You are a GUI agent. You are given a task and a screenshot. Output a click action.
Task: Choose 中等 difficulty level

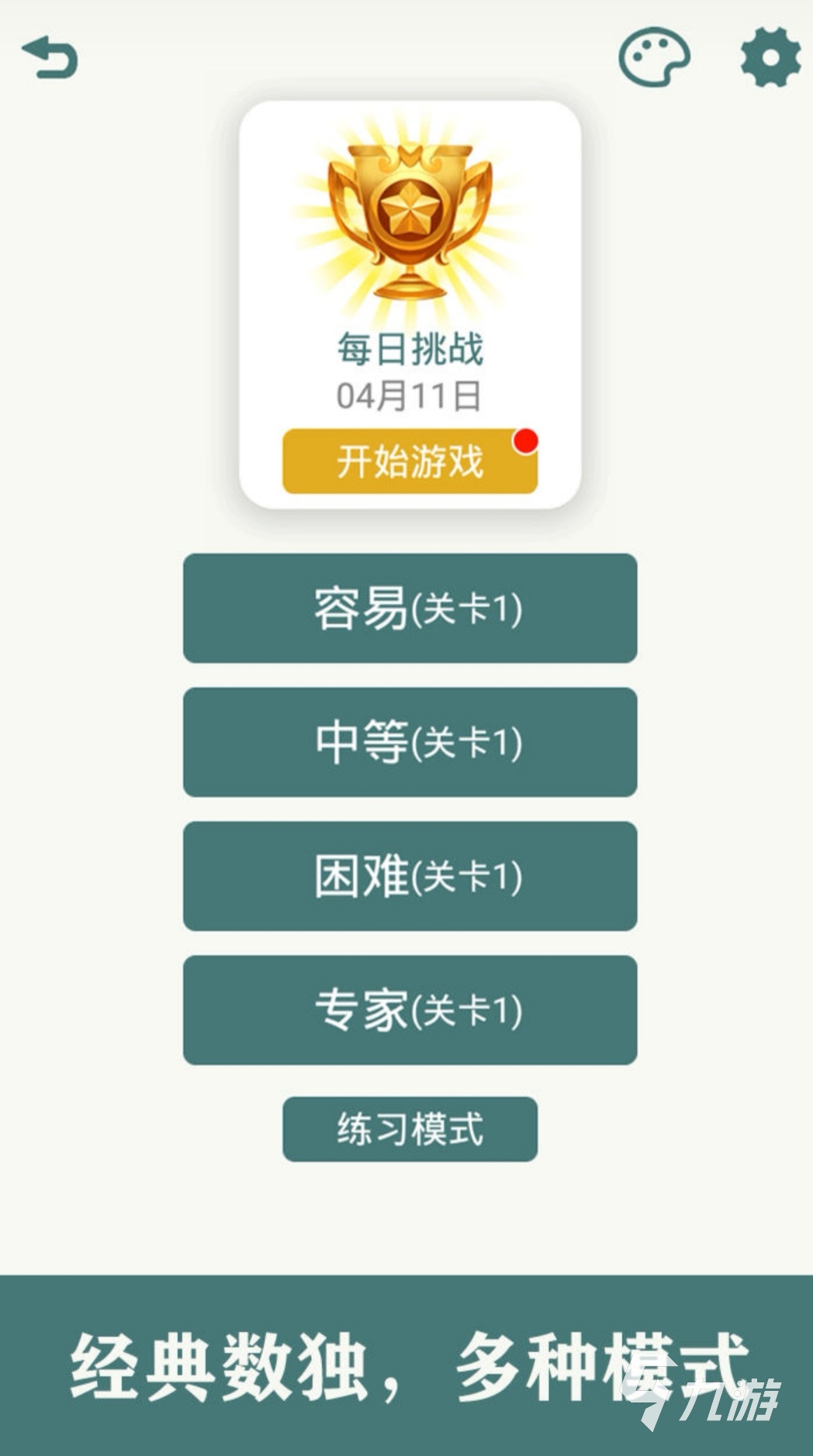pyautogui.click(x=410, y=742)
